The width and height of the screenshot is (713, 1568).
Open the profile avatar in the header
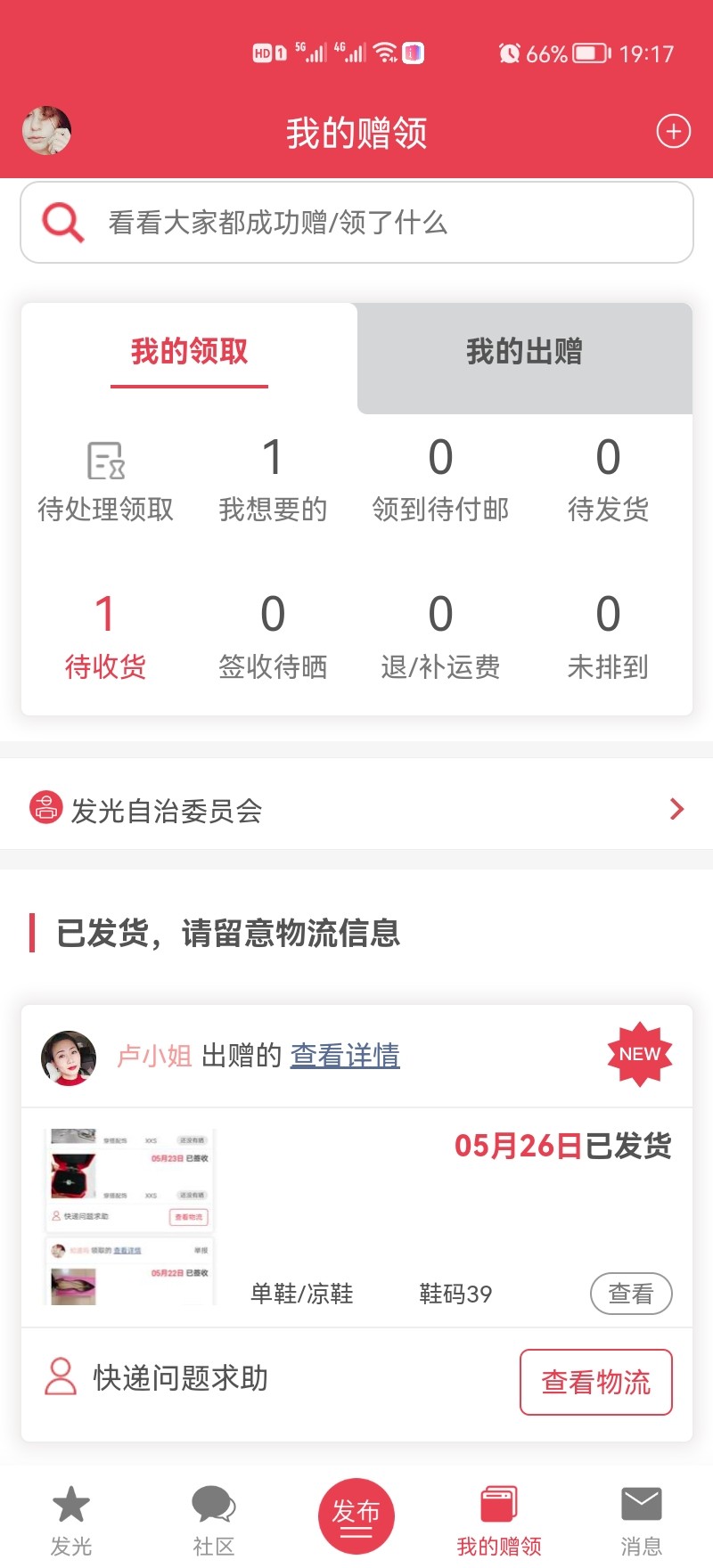click(x=46, y=132)
